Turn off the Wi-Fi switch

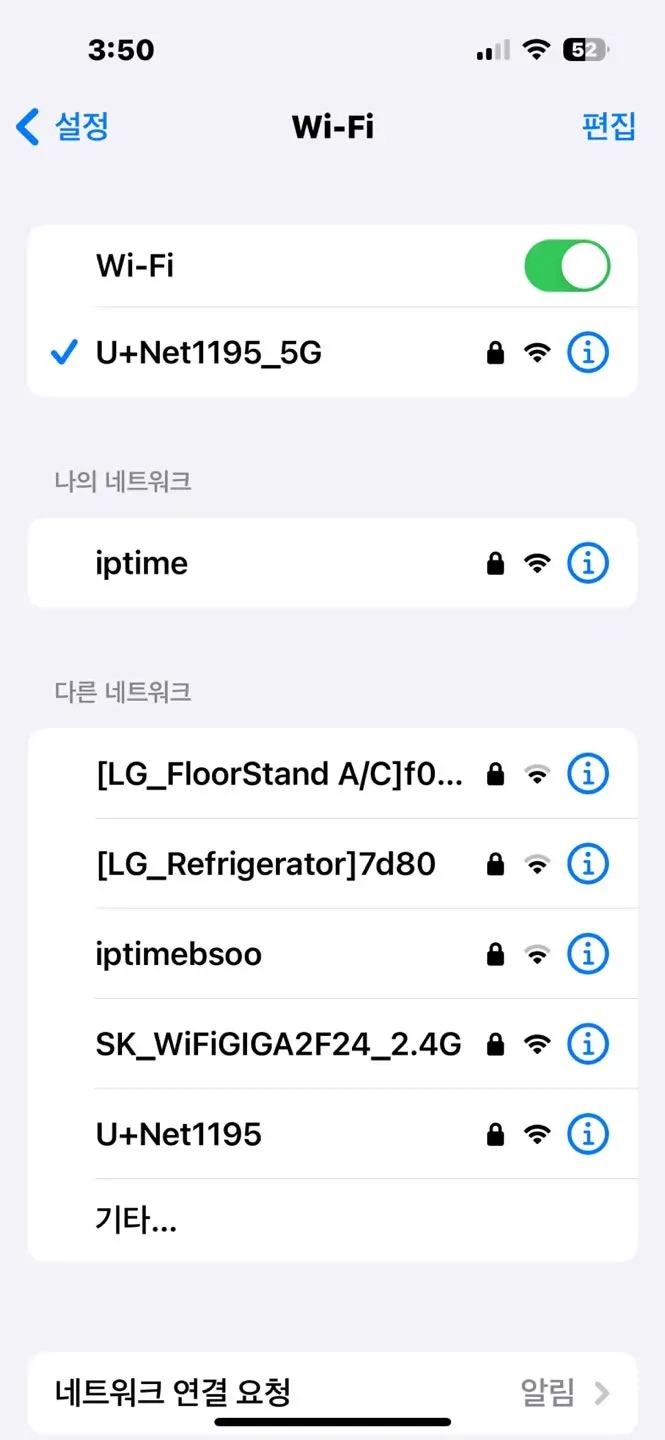567,266
